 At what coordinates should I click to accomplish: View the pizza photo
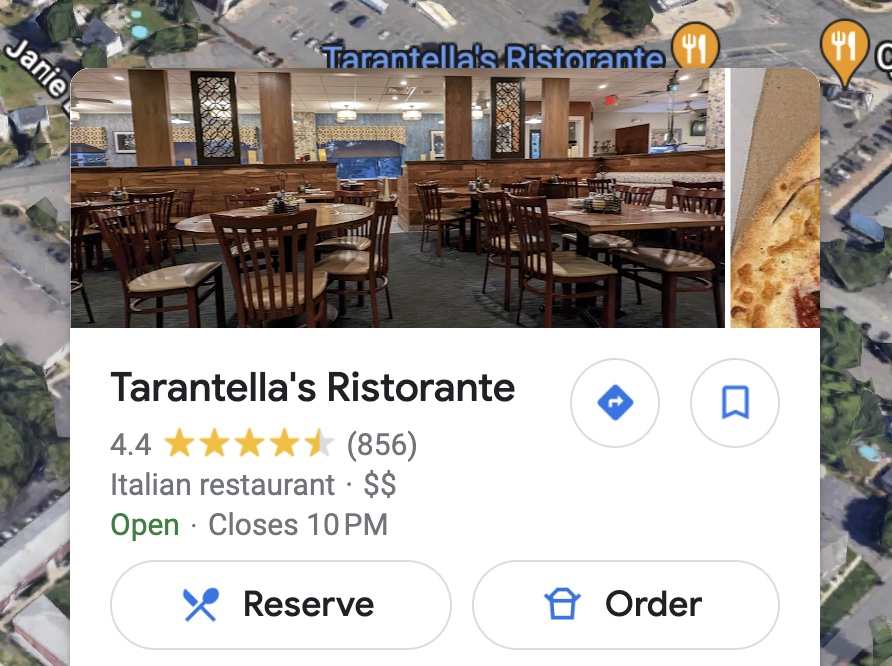pyautogui.click(x=775, y=198)
